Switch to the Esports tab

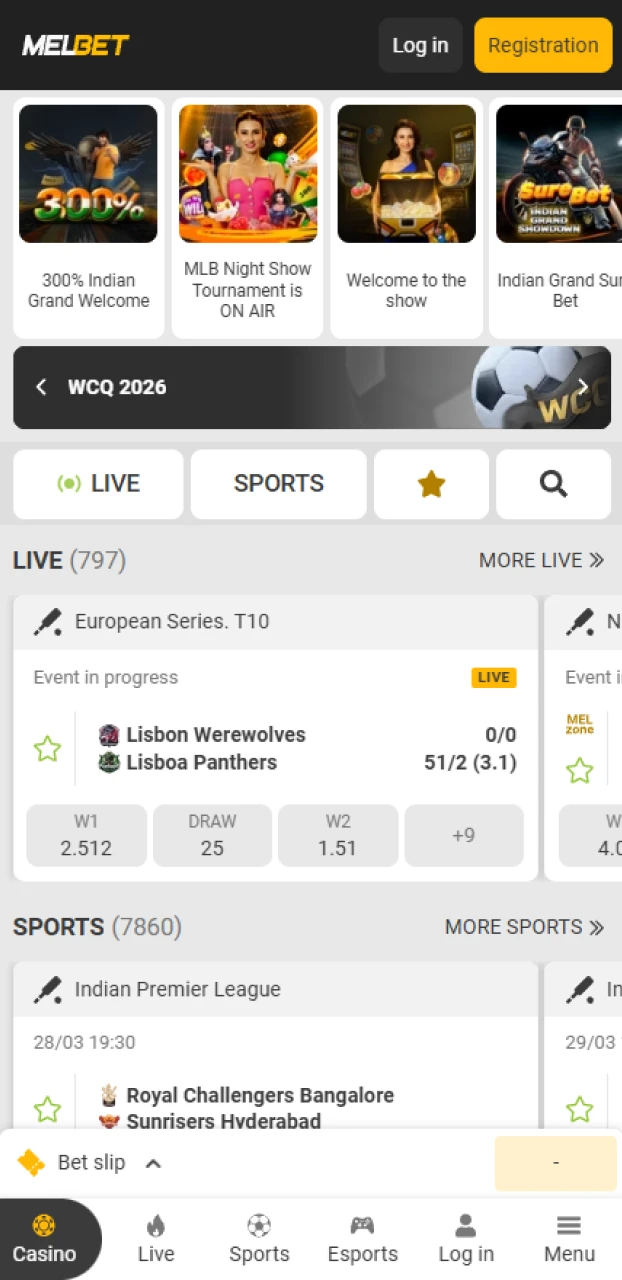(x=362, y=1239)
